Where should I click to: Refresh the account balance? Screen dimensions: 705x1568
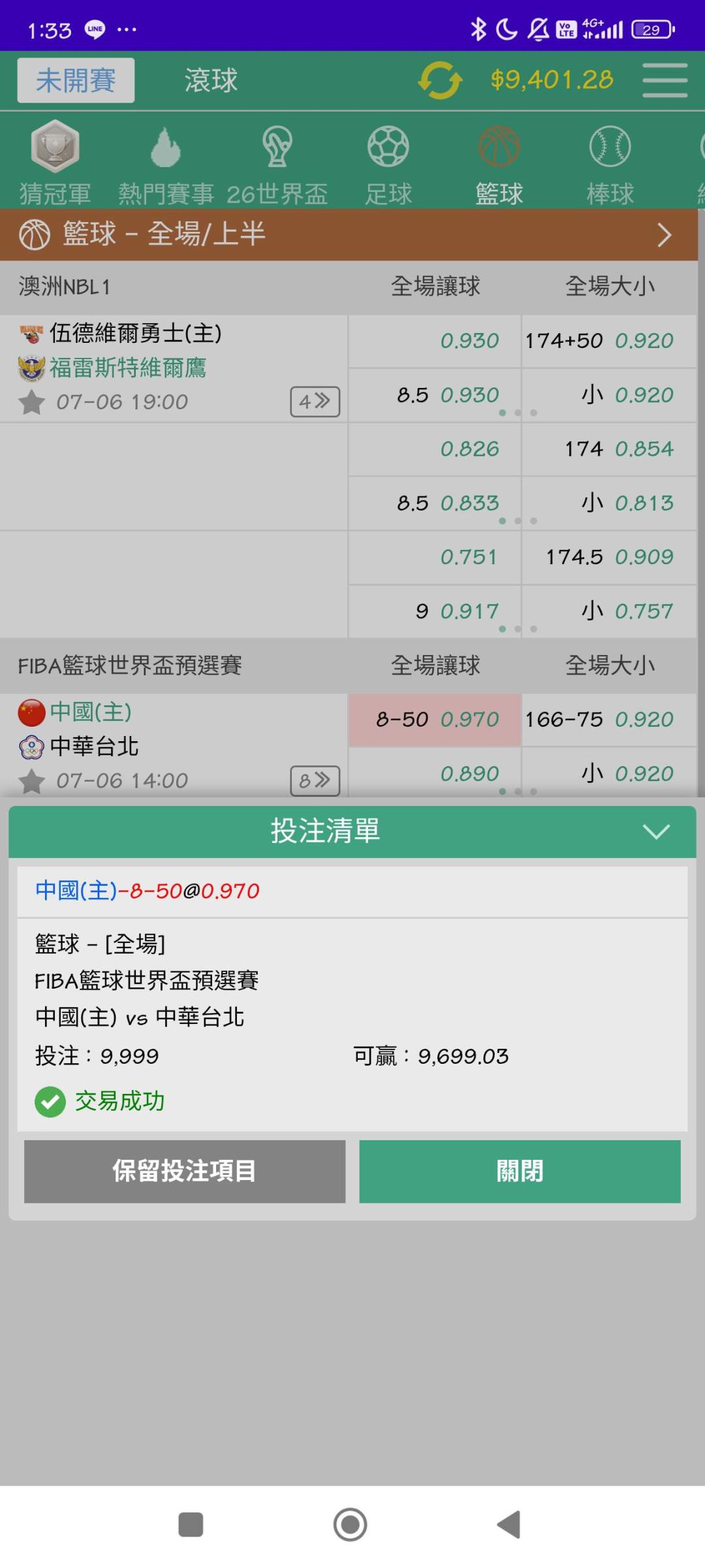tap(441, 80)
